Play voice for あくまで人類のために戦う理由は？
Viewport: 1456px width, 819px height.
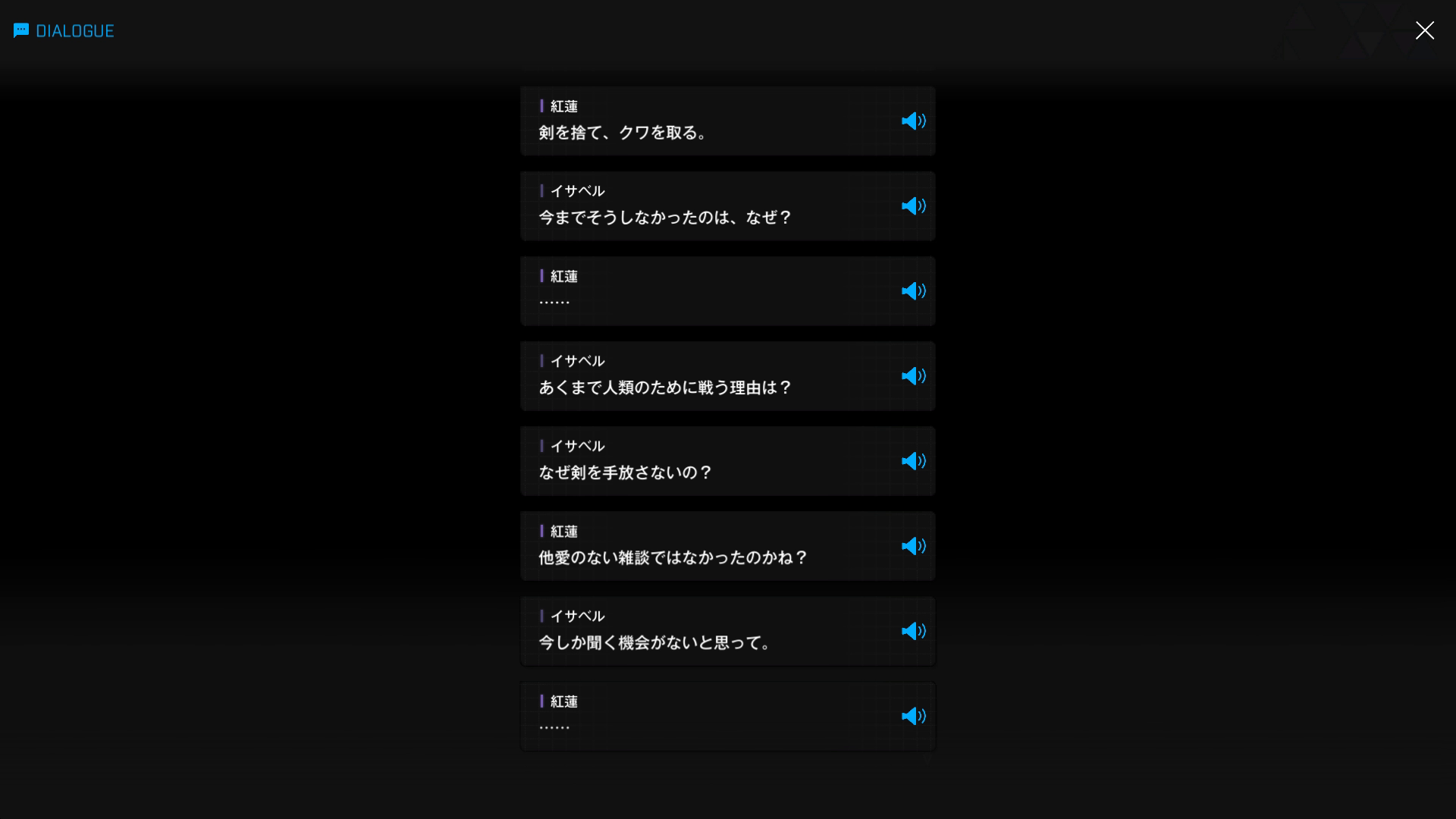point(913,376)
